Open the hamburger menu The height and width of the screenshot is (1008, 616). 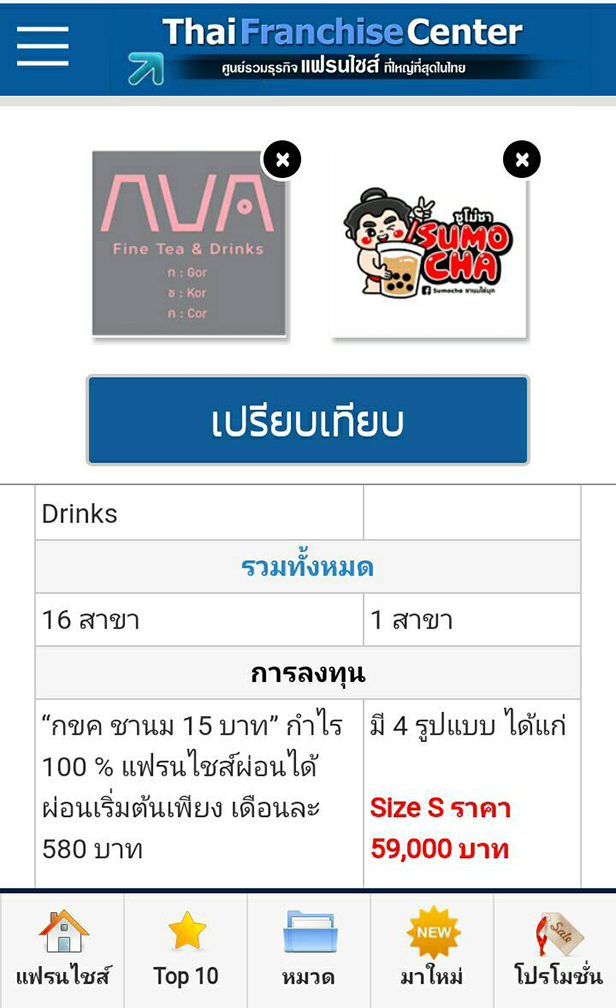(x=42, y=46)
